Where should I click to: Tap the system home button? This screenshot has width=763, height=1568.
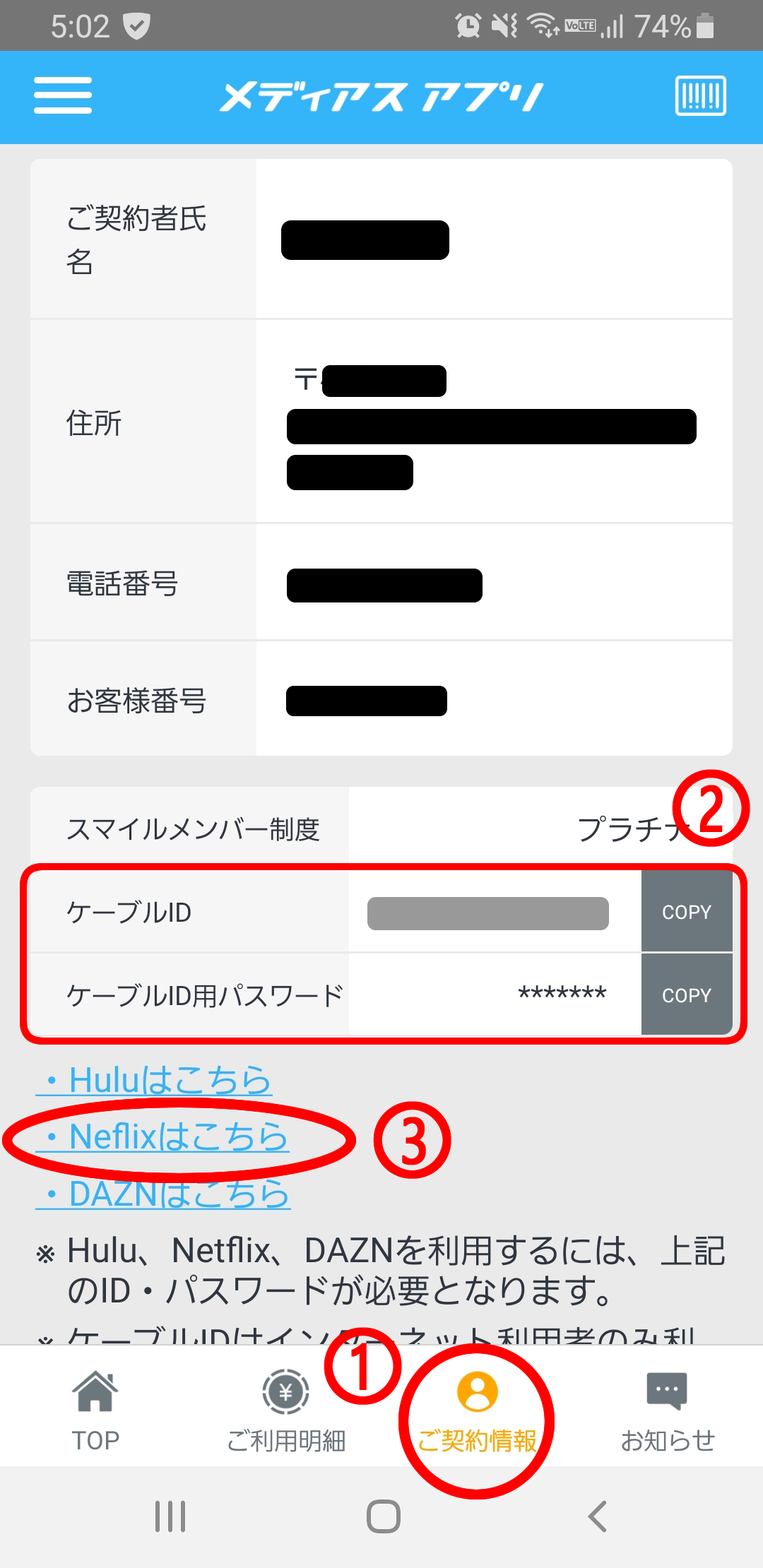click(384, 1516)
